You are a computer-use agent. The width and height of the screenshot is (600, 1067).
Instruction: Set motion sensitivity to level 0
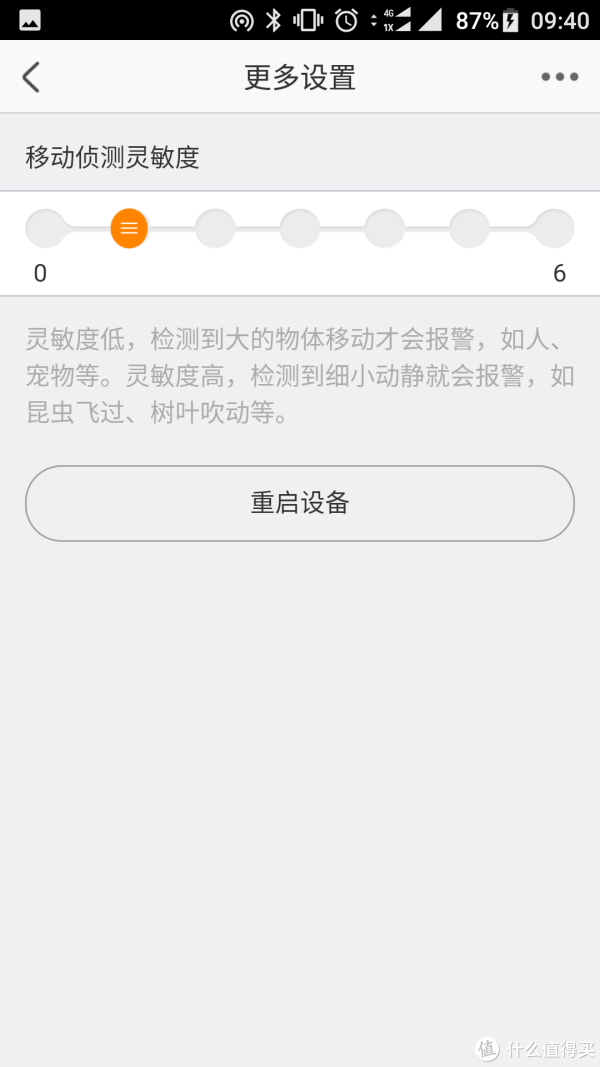tap(45, 229)
